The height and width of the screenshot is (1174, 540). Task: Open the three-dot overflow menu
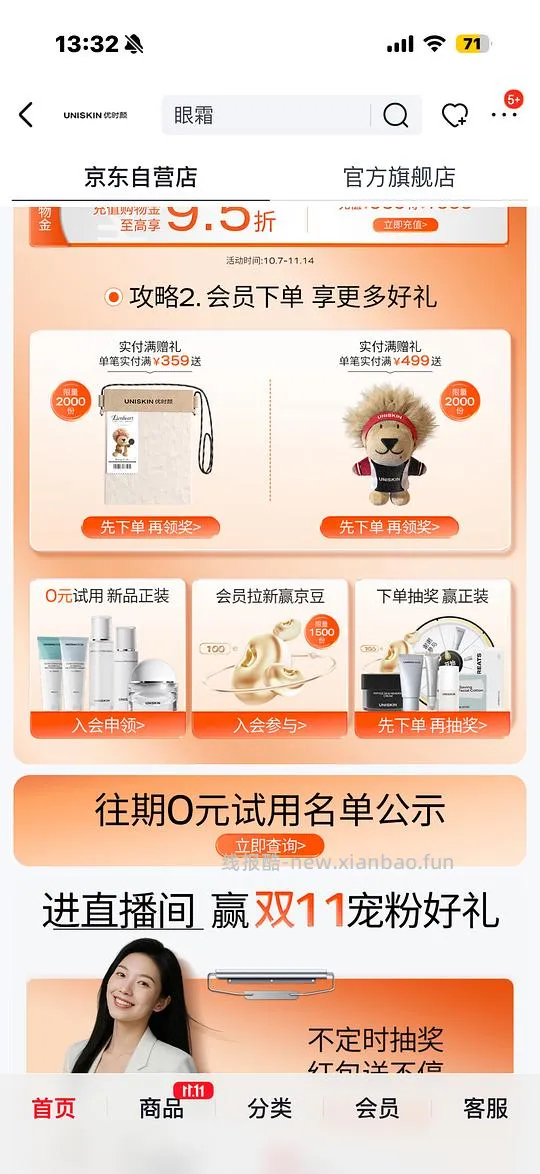[x=504, y=115]
